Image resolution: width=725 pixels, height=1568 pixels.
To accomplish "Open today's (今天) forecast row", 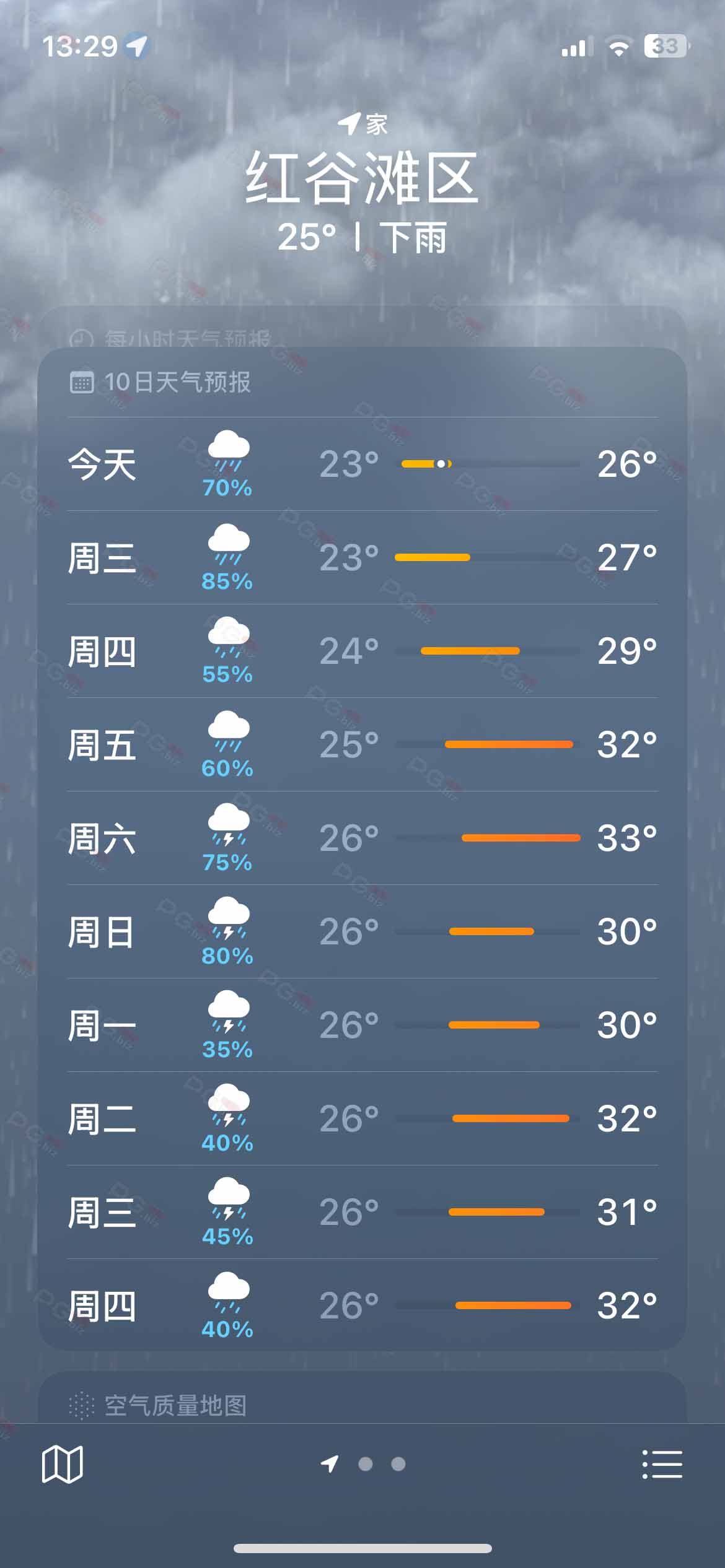I will pos(362,464).
